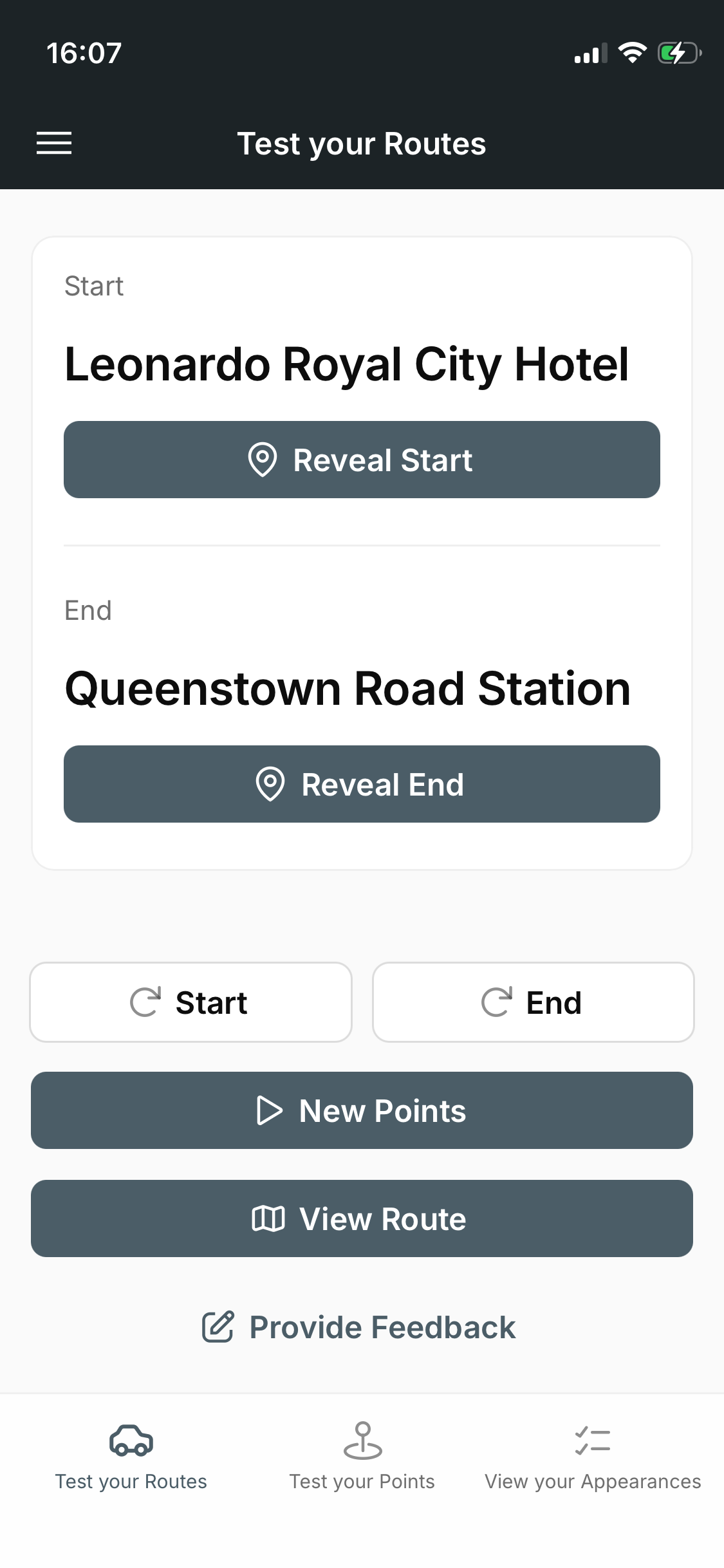Open View Route map
724x1568 pixels.
(x=362, y=1218)
